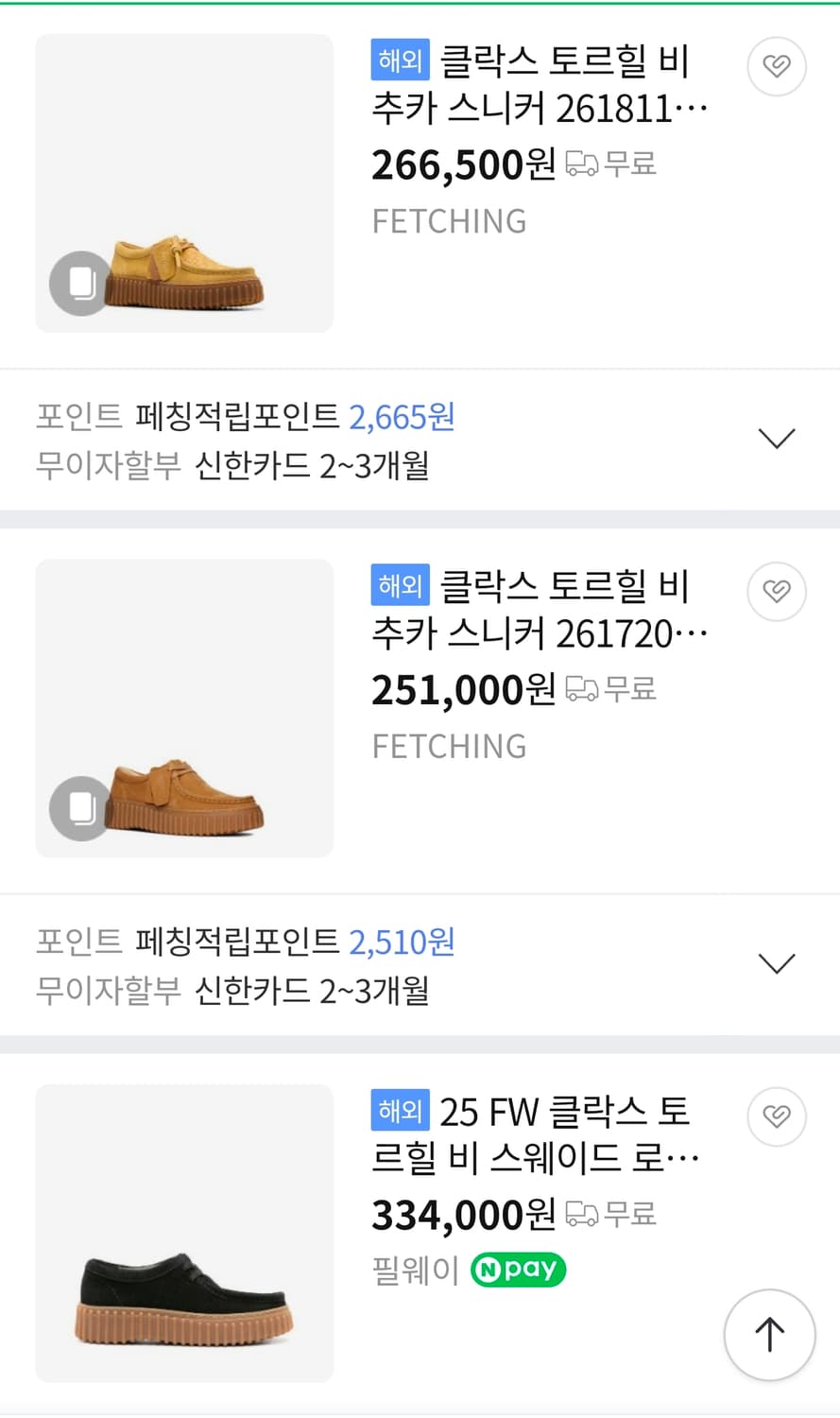Expand the installment details under the second product
The height and width of the screenshot is (1418, 840).
(x=777, y=962)
